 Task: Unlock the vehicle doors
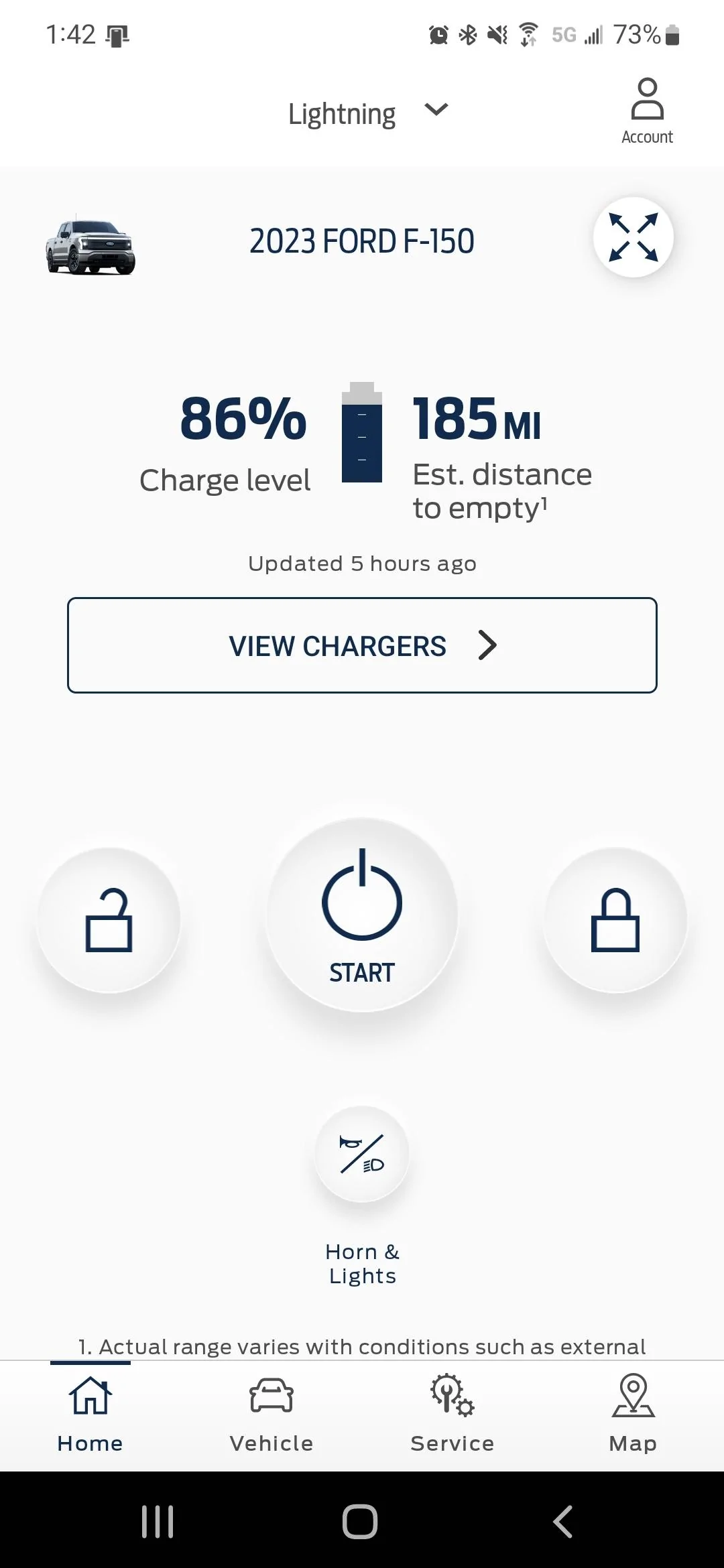pos(109,919)
